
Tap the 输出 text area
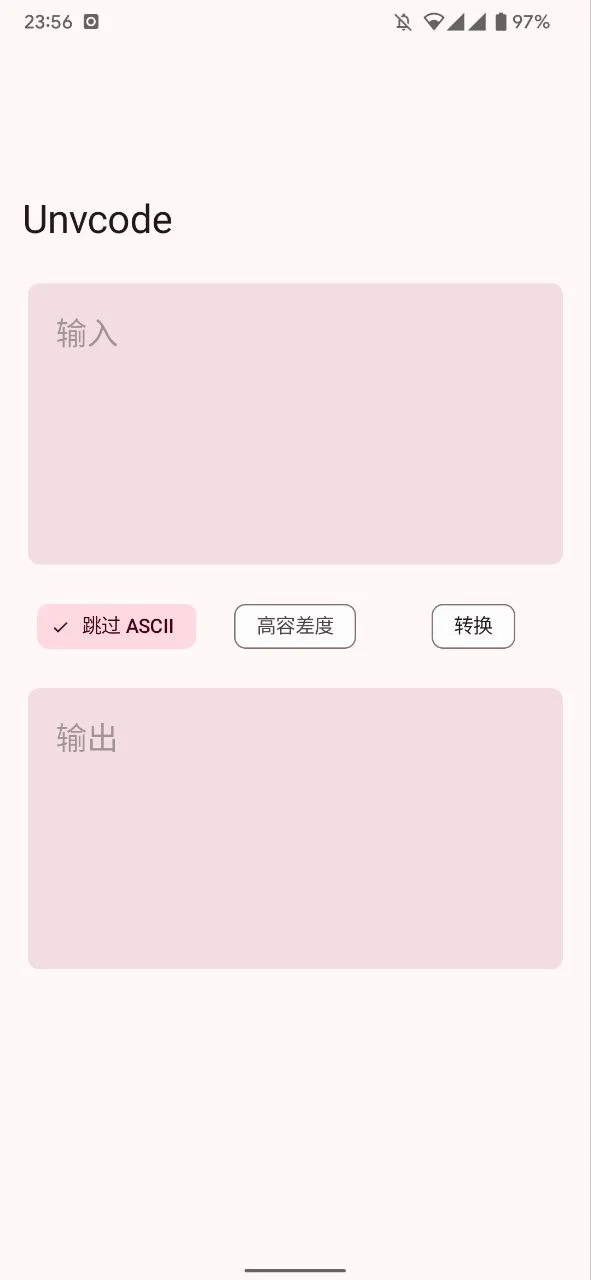(295, 828)
